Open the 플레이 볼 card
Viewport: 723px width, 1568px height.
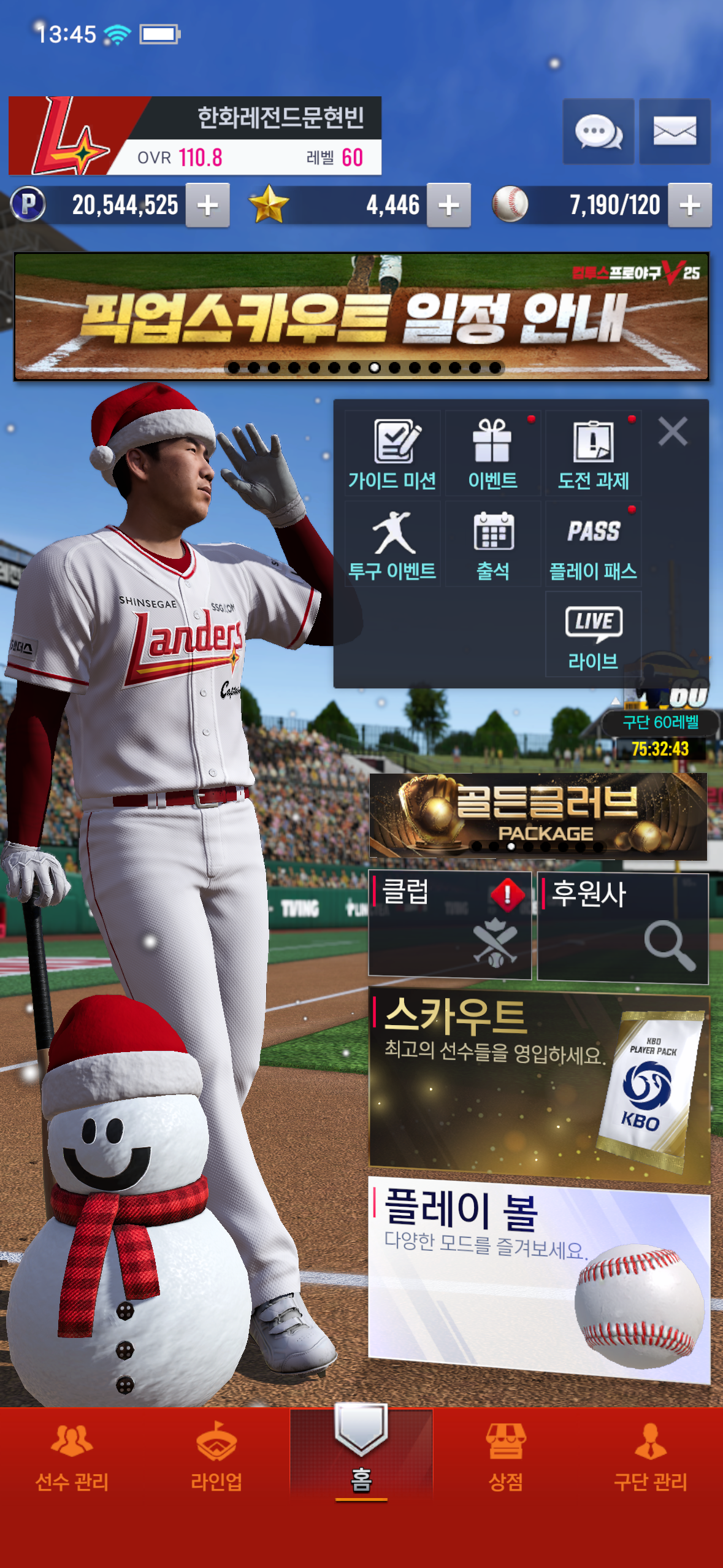point(539,1279)
